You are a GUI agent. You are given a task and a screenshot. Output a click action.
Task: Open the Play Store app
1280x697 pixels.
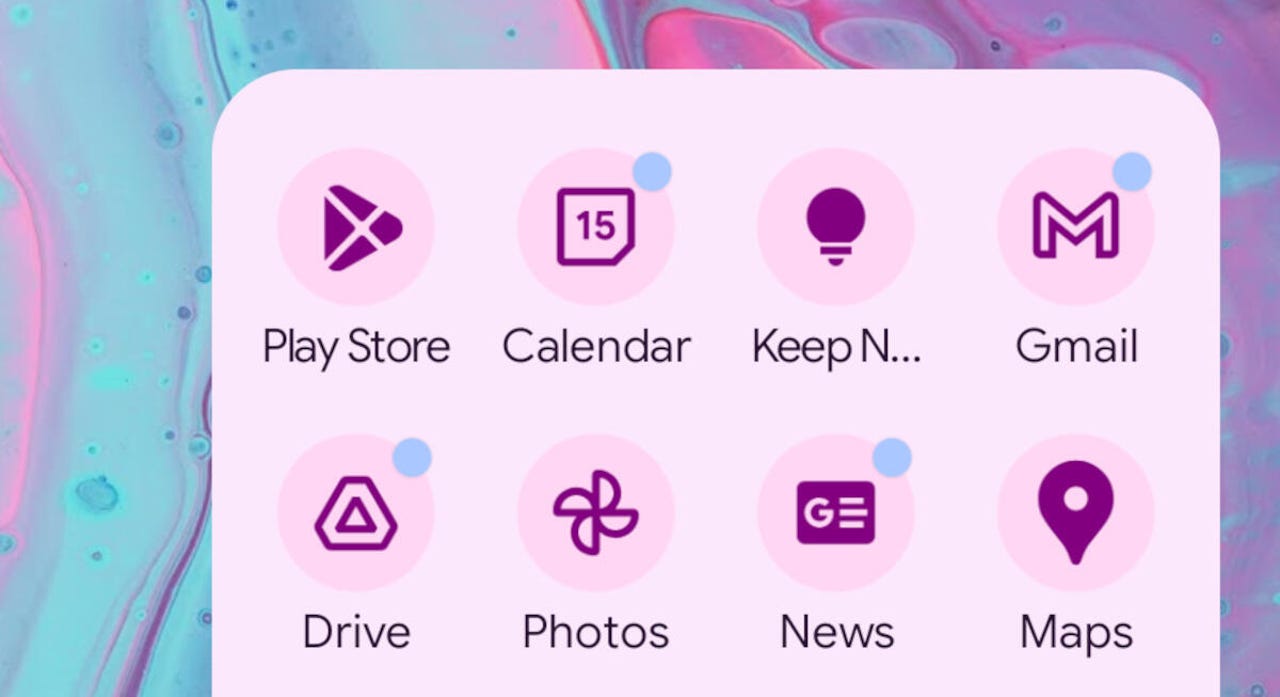click(356, 227)
